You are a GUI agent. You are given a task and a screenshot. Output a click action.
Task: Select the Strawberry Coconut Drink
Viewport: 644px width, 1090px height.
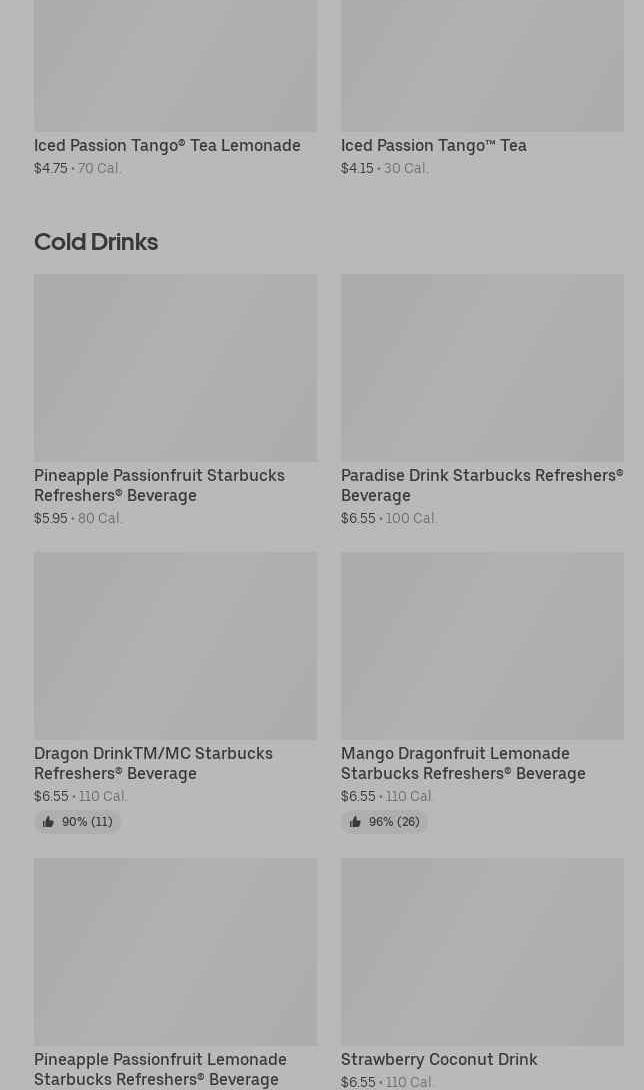coord(482,973)
